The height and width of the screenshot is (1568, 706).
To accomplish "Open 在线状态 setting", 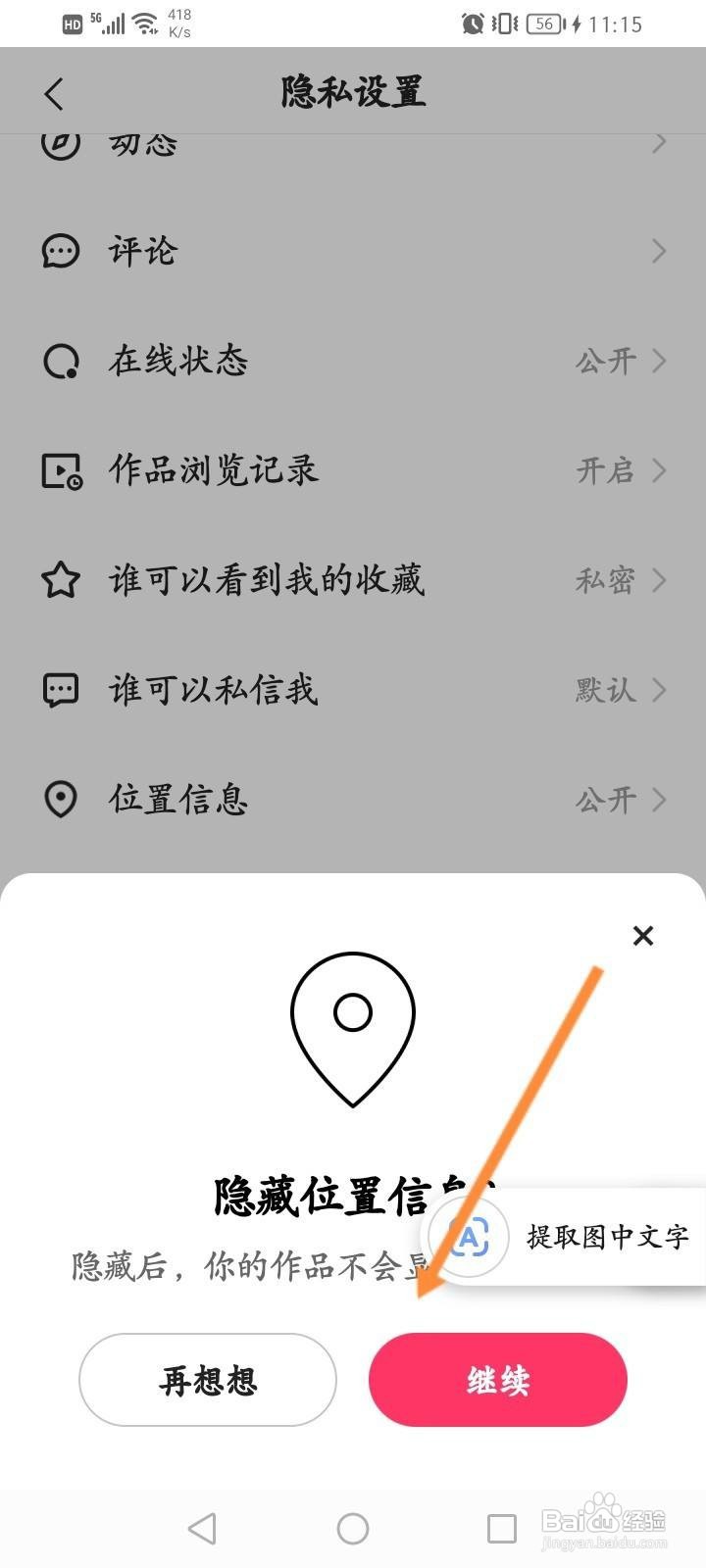I will [x=353, y=361].
